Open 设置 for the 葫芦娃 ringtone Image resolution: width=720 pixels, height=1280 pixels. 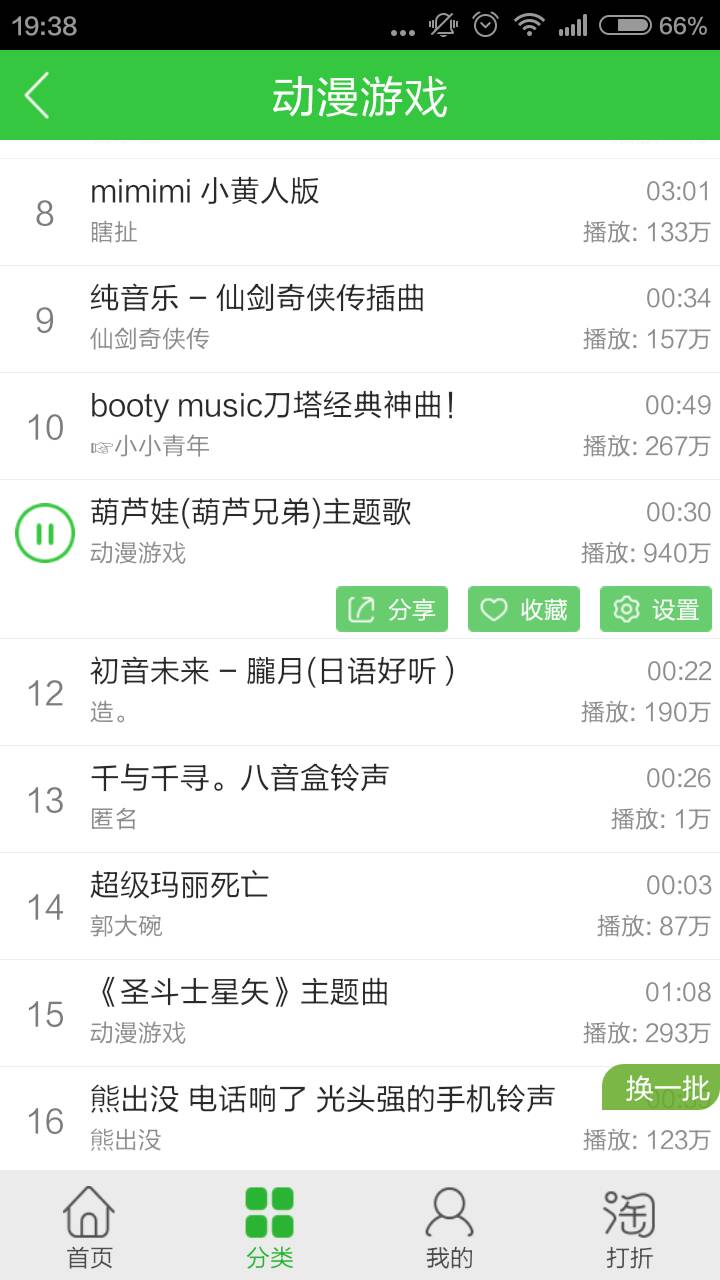656,609
